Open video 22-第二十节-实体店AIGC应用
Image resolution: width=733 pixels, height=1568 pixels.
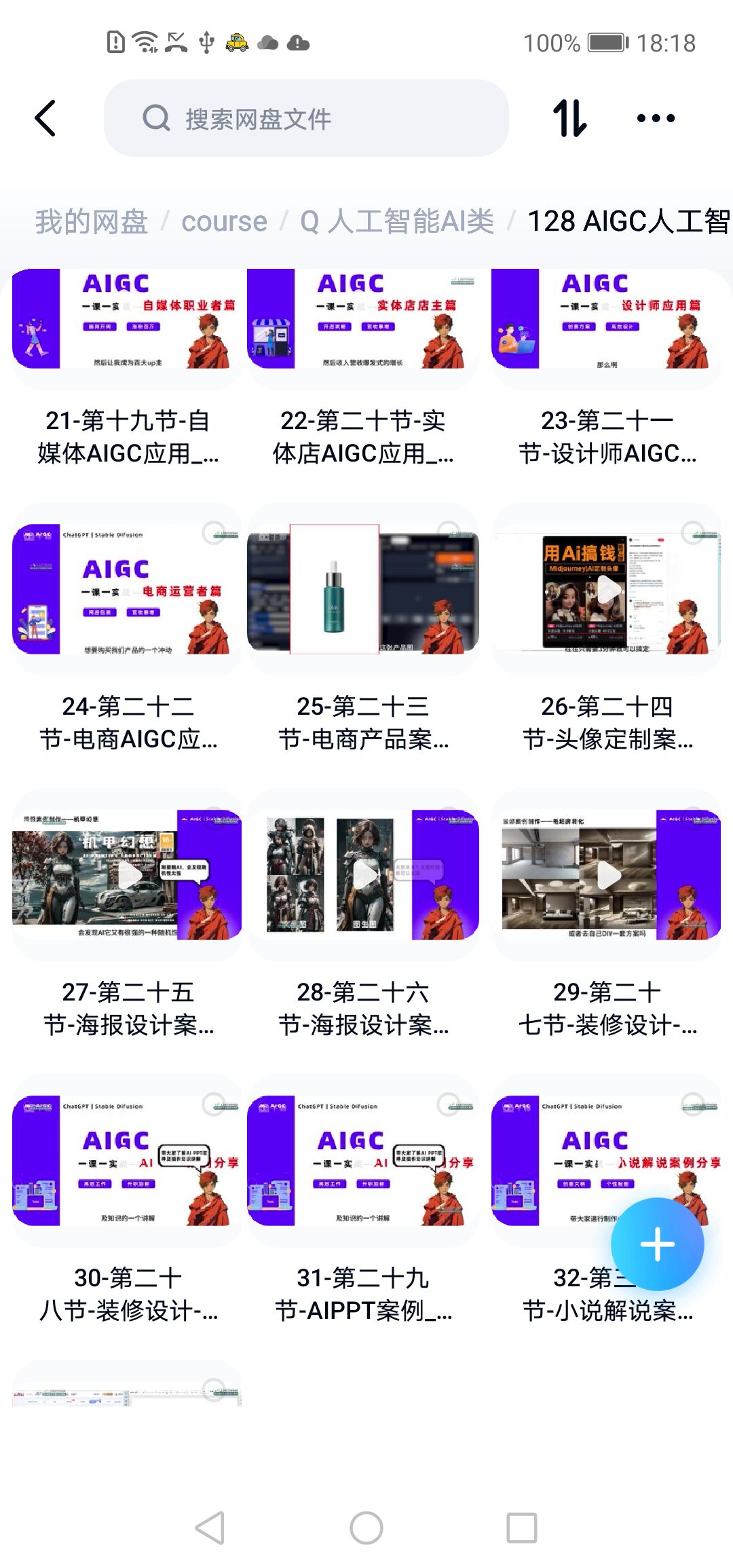click(362, 319)
